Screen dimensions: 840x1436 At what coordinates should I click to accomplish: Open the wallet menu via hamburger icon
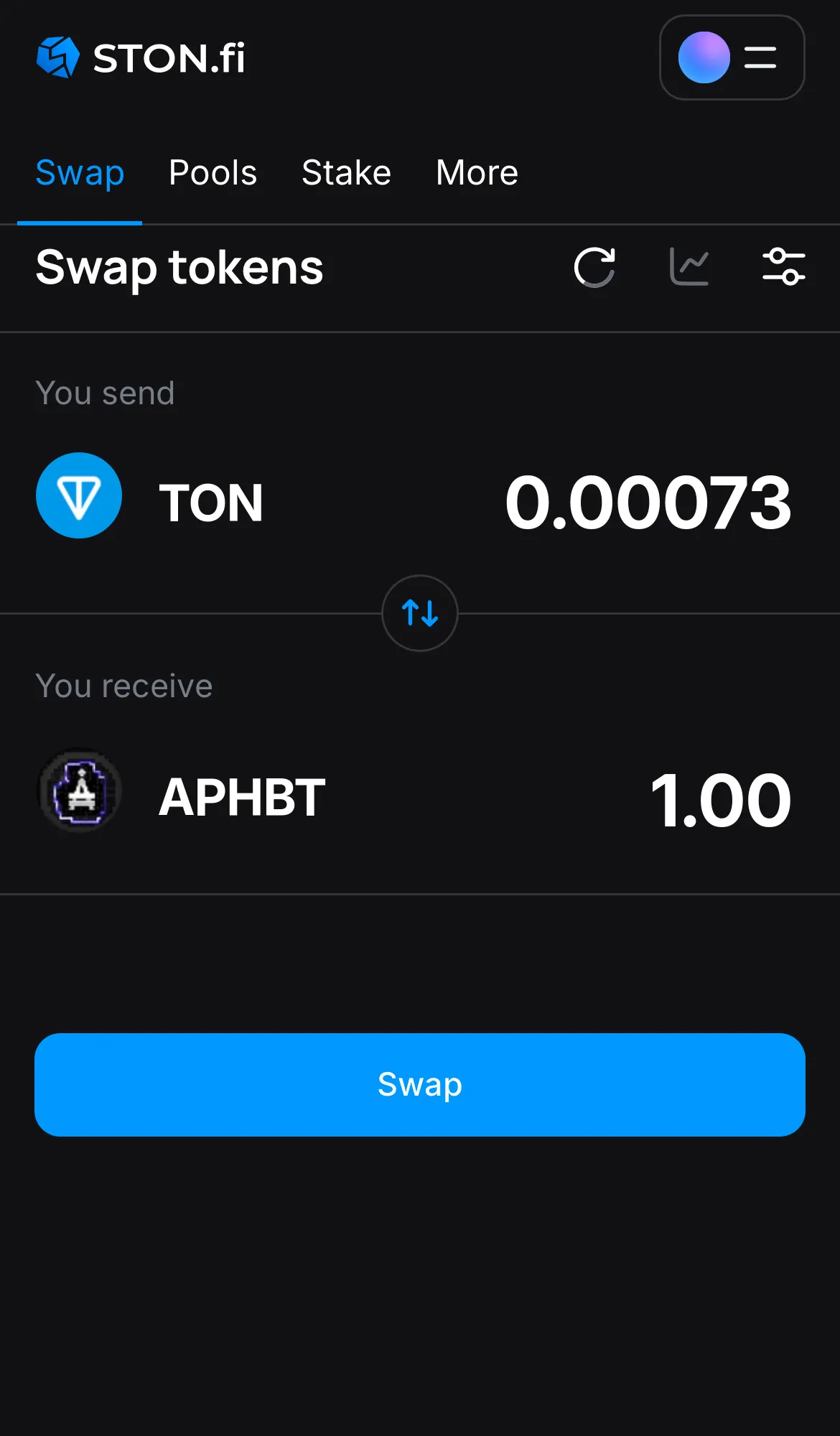point(760,58)
